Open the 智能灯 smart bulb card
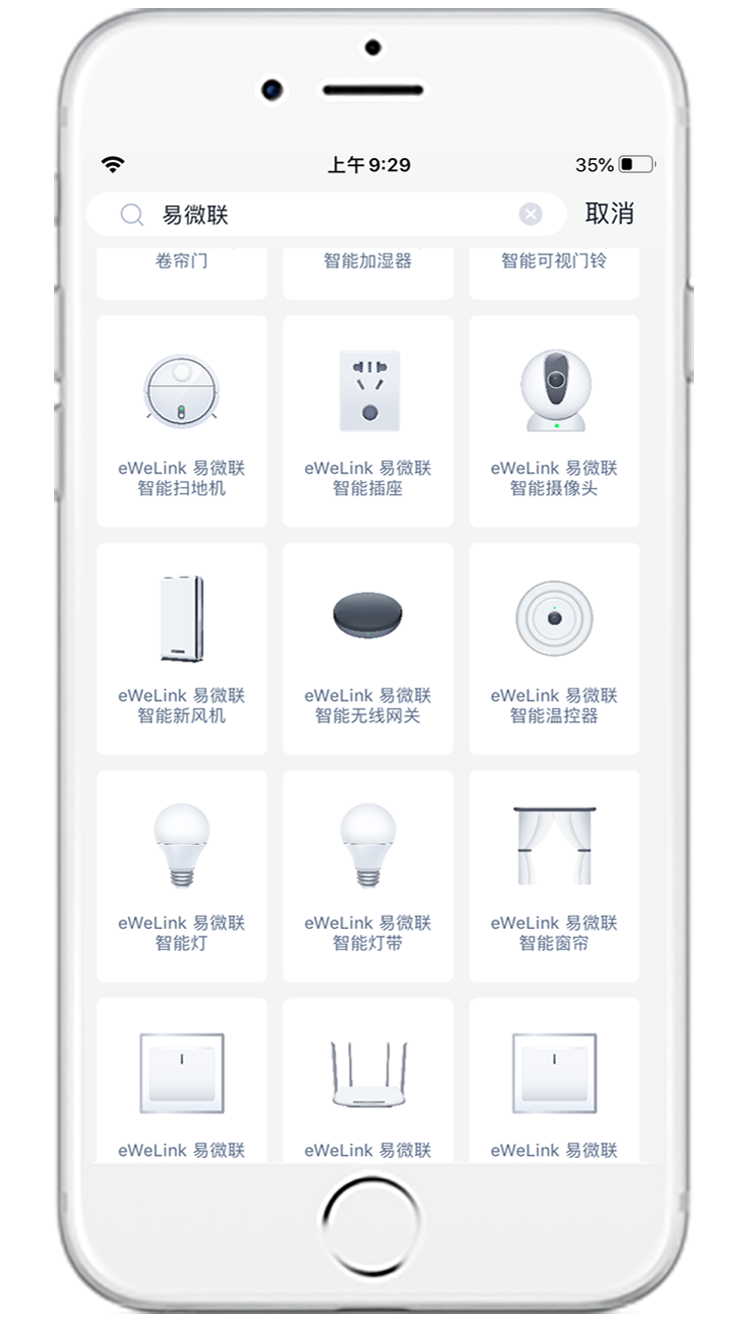 pyautogui.click(x=182, y=875)
